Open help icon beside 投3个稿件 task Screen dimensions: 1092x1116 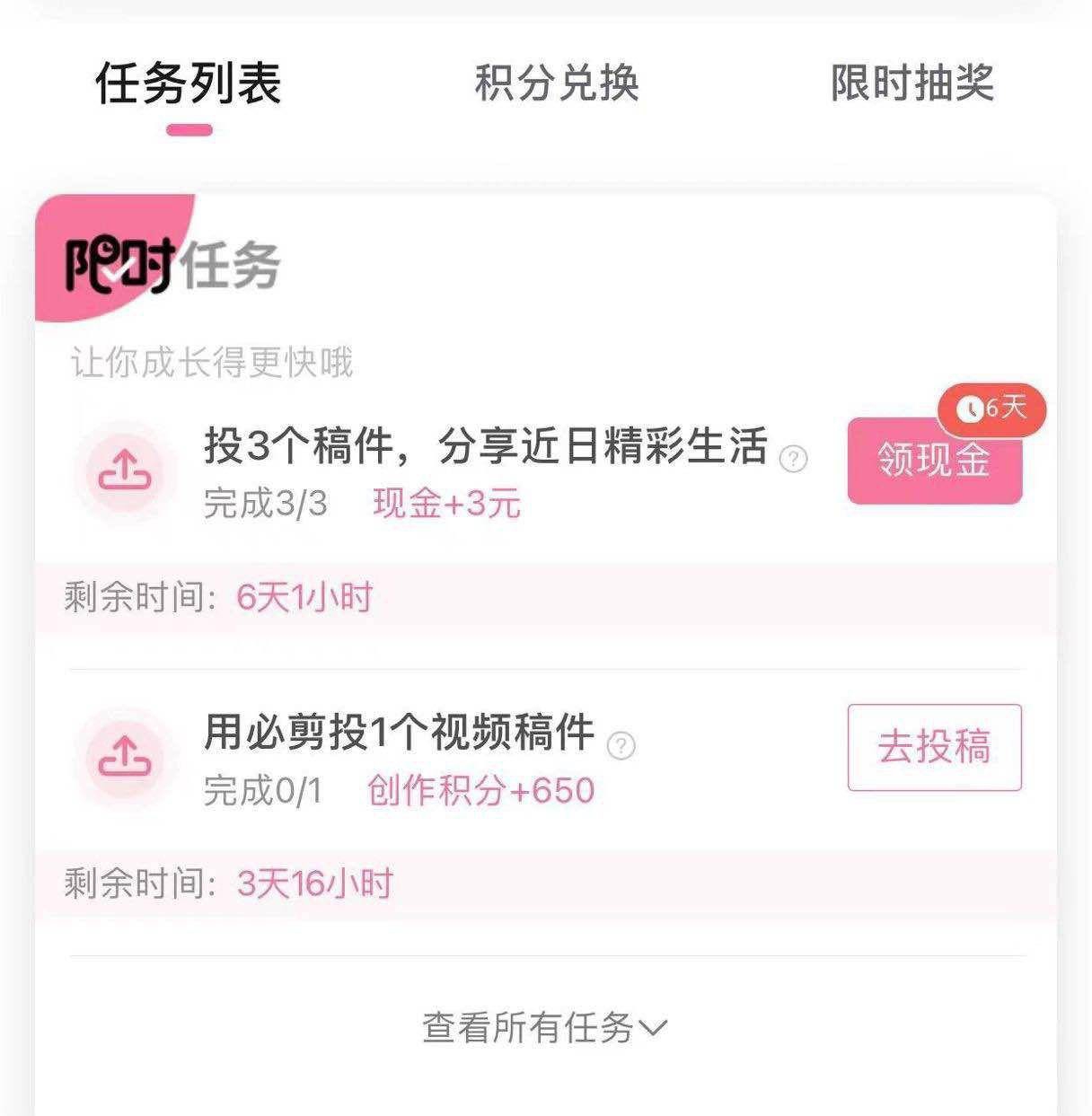tap(793, 460)
